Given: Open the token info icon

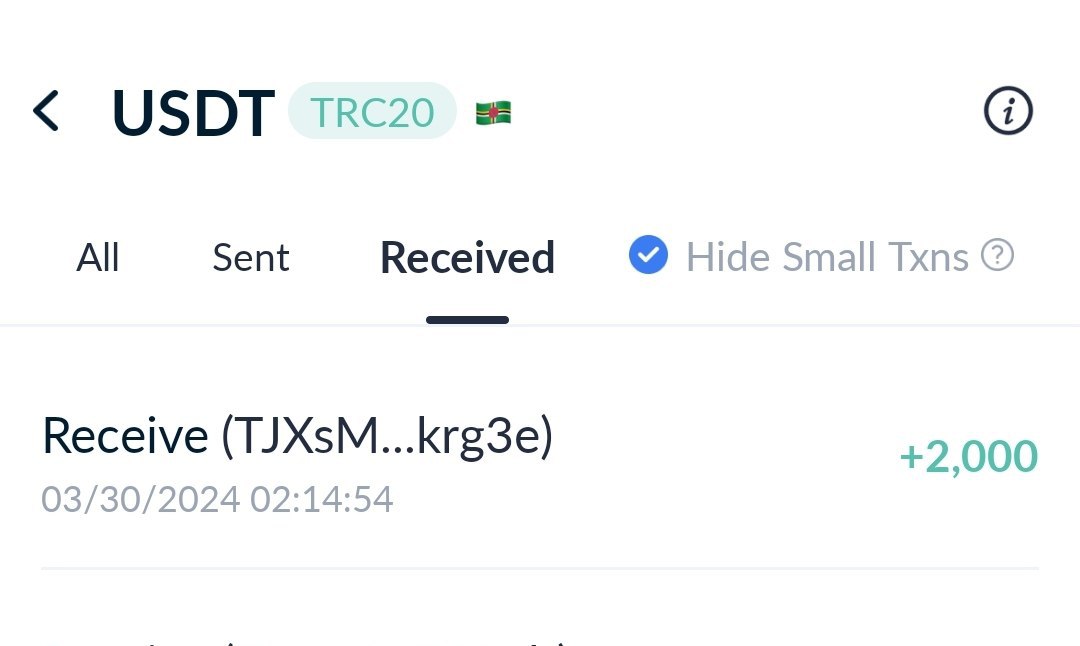Looking at the screenshot, I should [x=1008, y=110].
